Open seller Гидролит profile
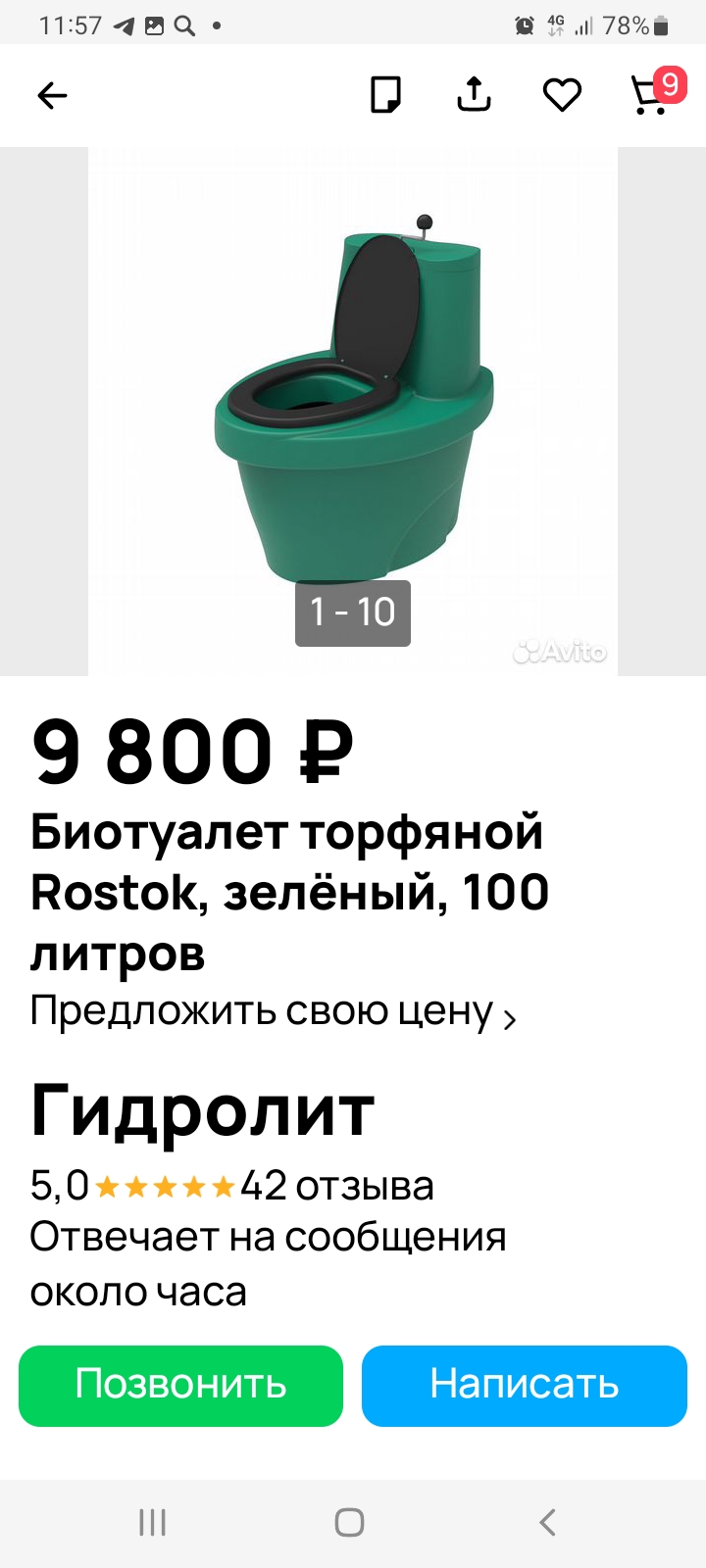The height and width of the screenshot is (1568, 706). pos(202,1110)
